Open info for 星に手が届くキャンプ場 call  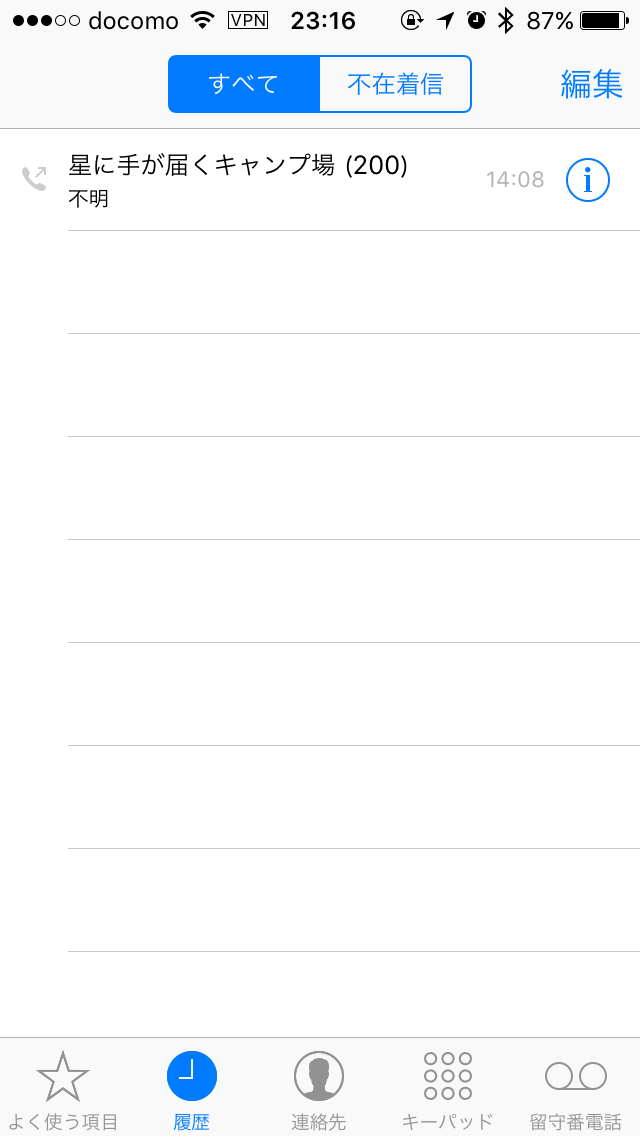point(587,180)
